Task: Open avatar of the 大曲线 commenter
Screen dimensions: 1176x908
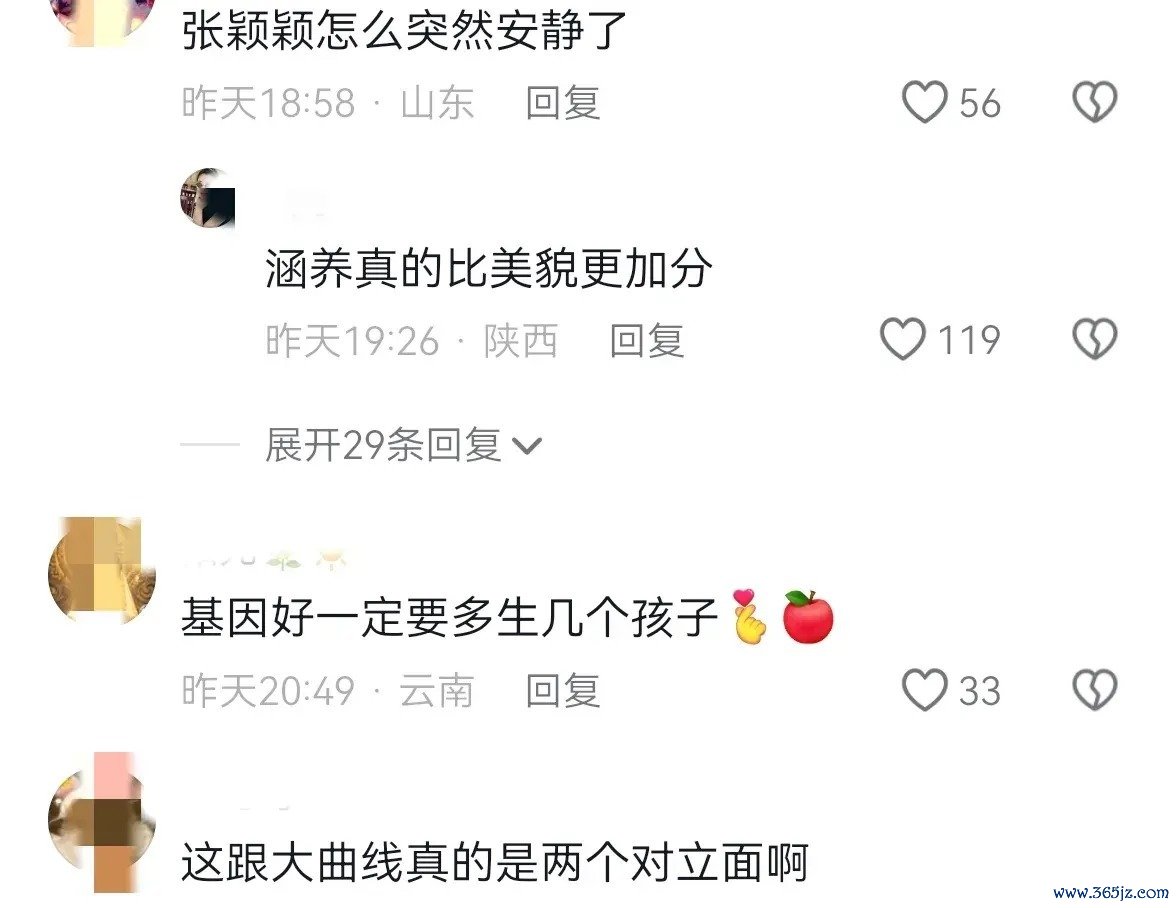Action: [101, 822]
